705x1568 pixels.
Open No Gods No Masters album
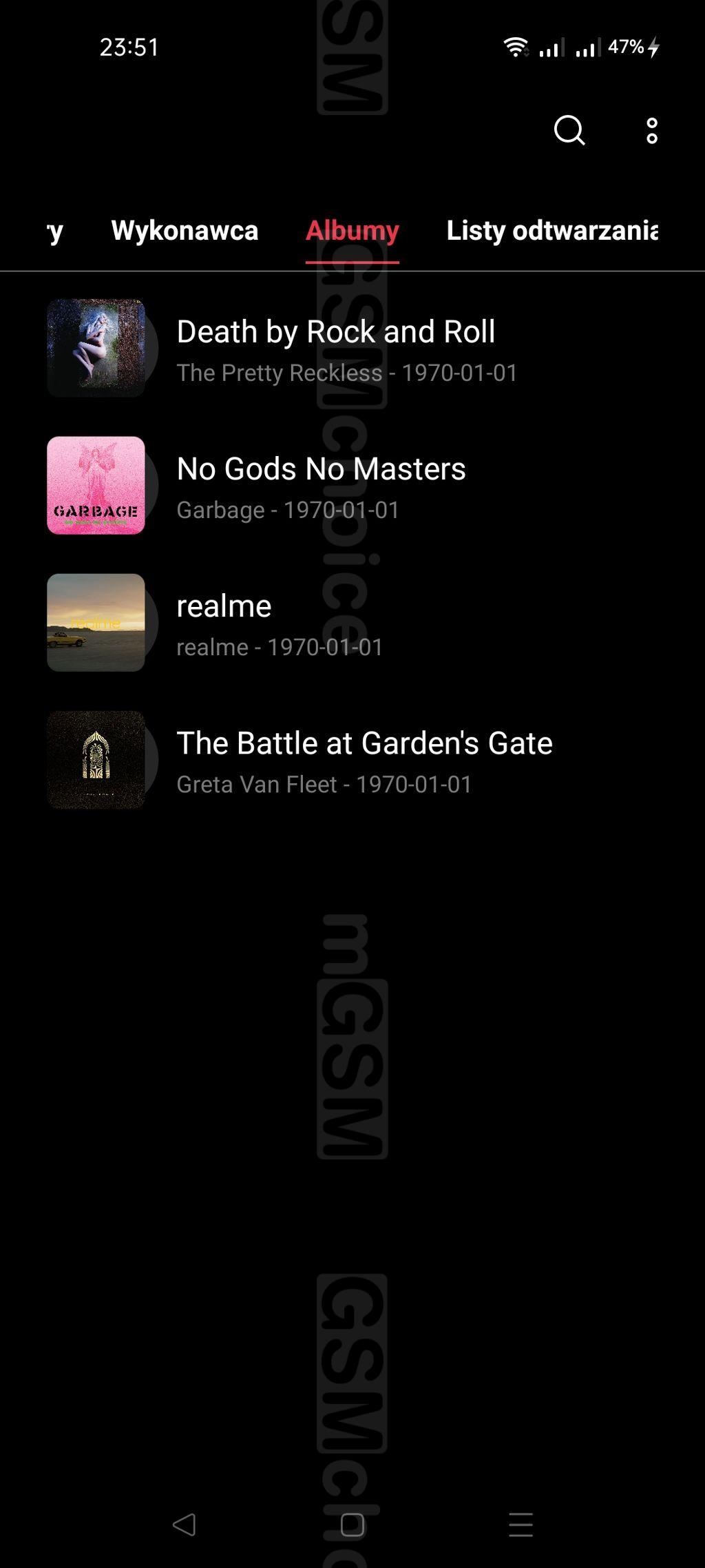[x=352, y=485]
